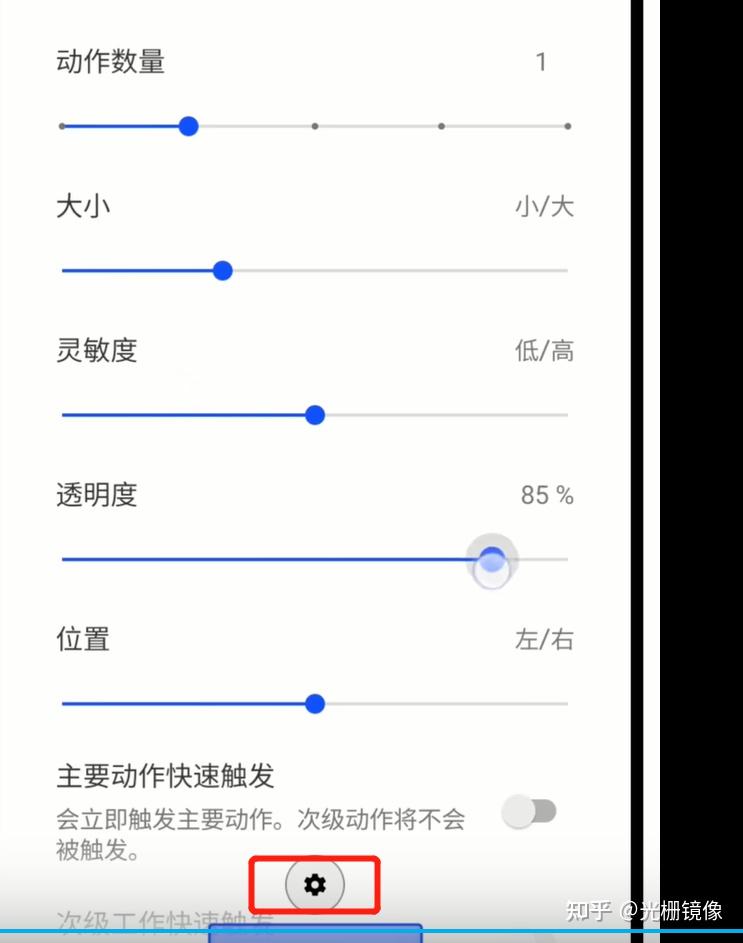This screenshot has height=943, width=743.
Task: Select the rightmost tick on the action count slider
Action: click(567, 126)
